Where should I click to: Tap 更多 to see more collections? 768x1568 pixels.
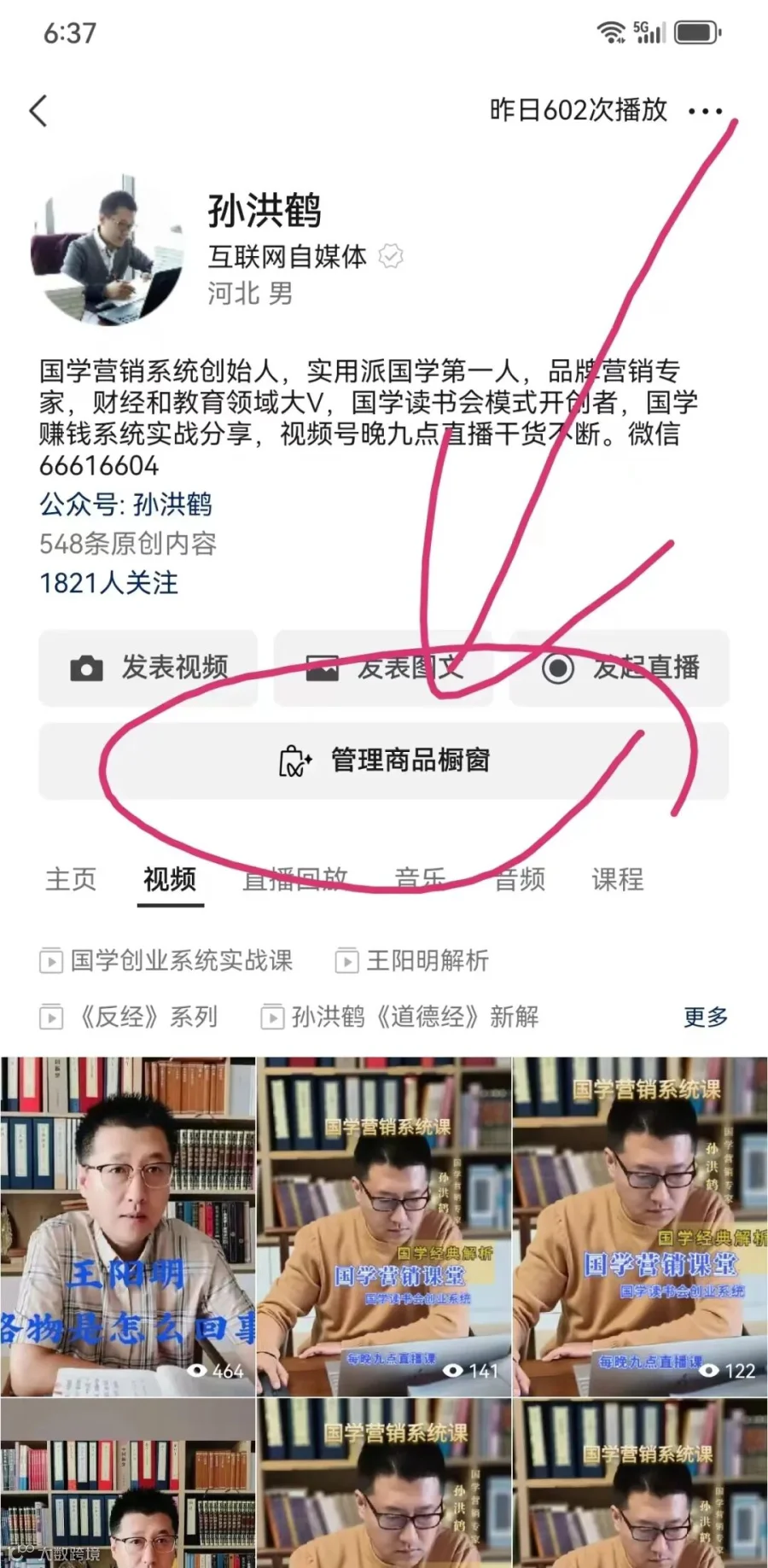point(706,1017)
